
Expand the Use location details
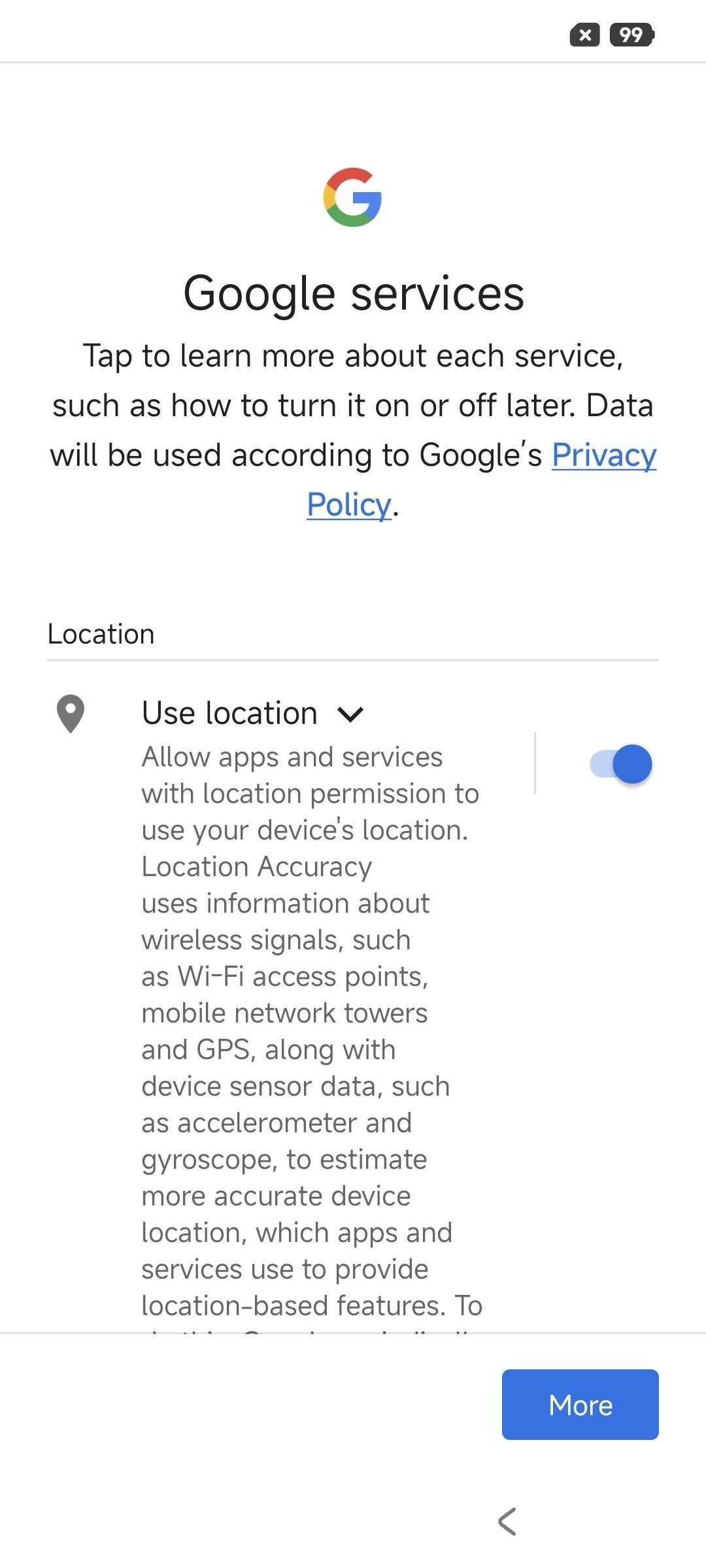pos(350,713)
